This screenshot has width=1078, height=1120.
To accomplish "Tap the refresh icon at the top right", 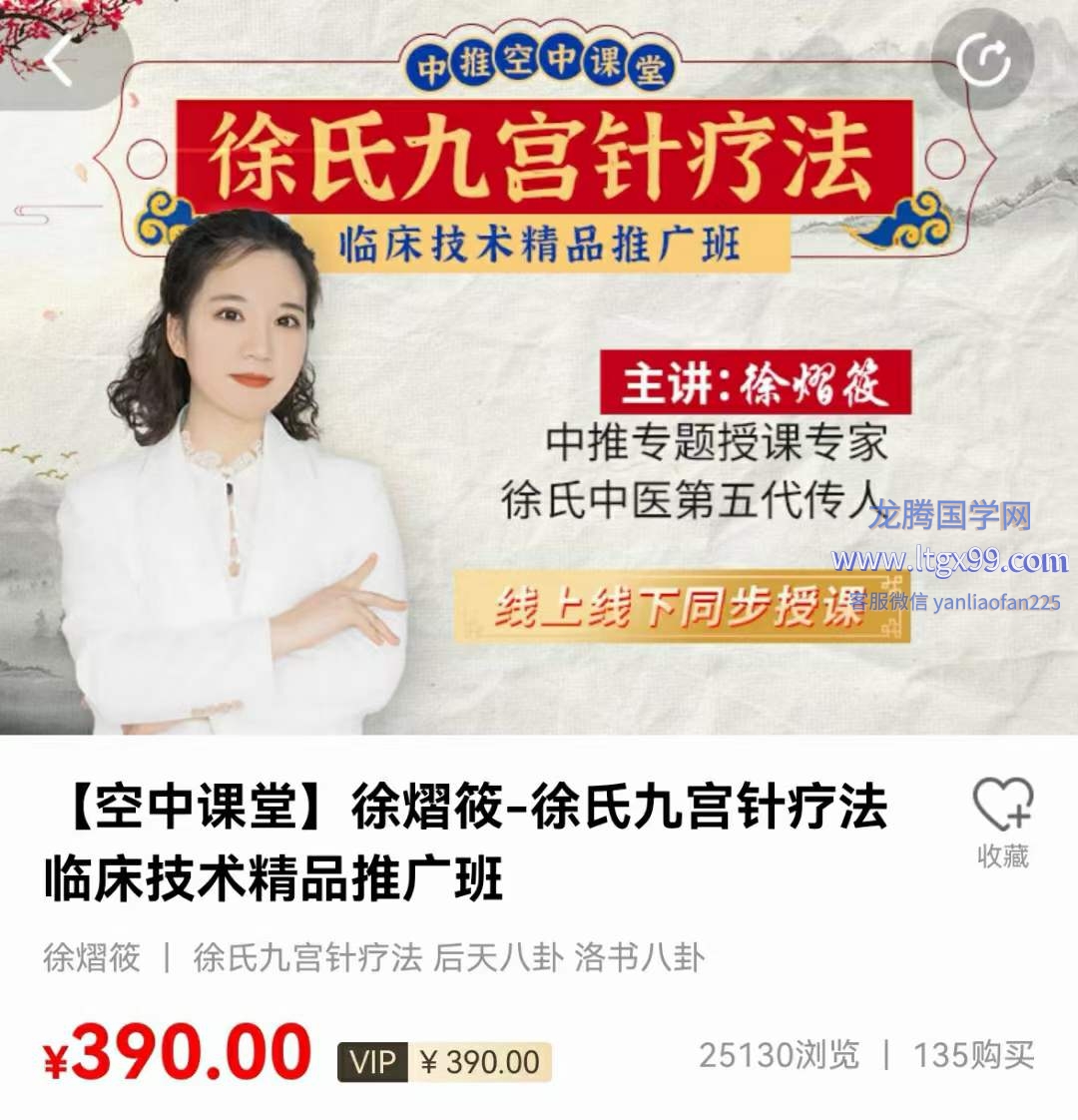I will coord(983,61).
